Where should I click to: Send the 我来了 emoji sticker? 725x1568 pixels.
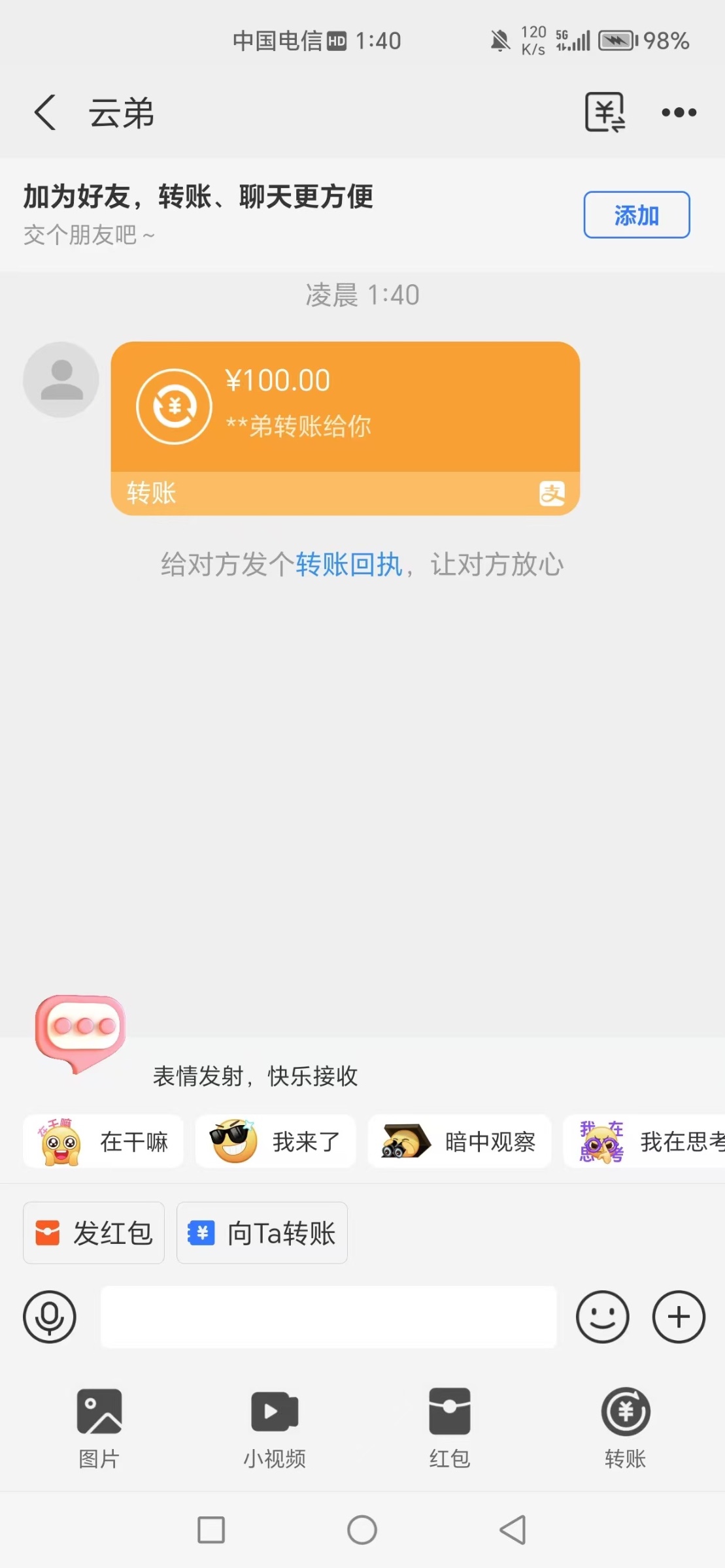click(275, 1141)
